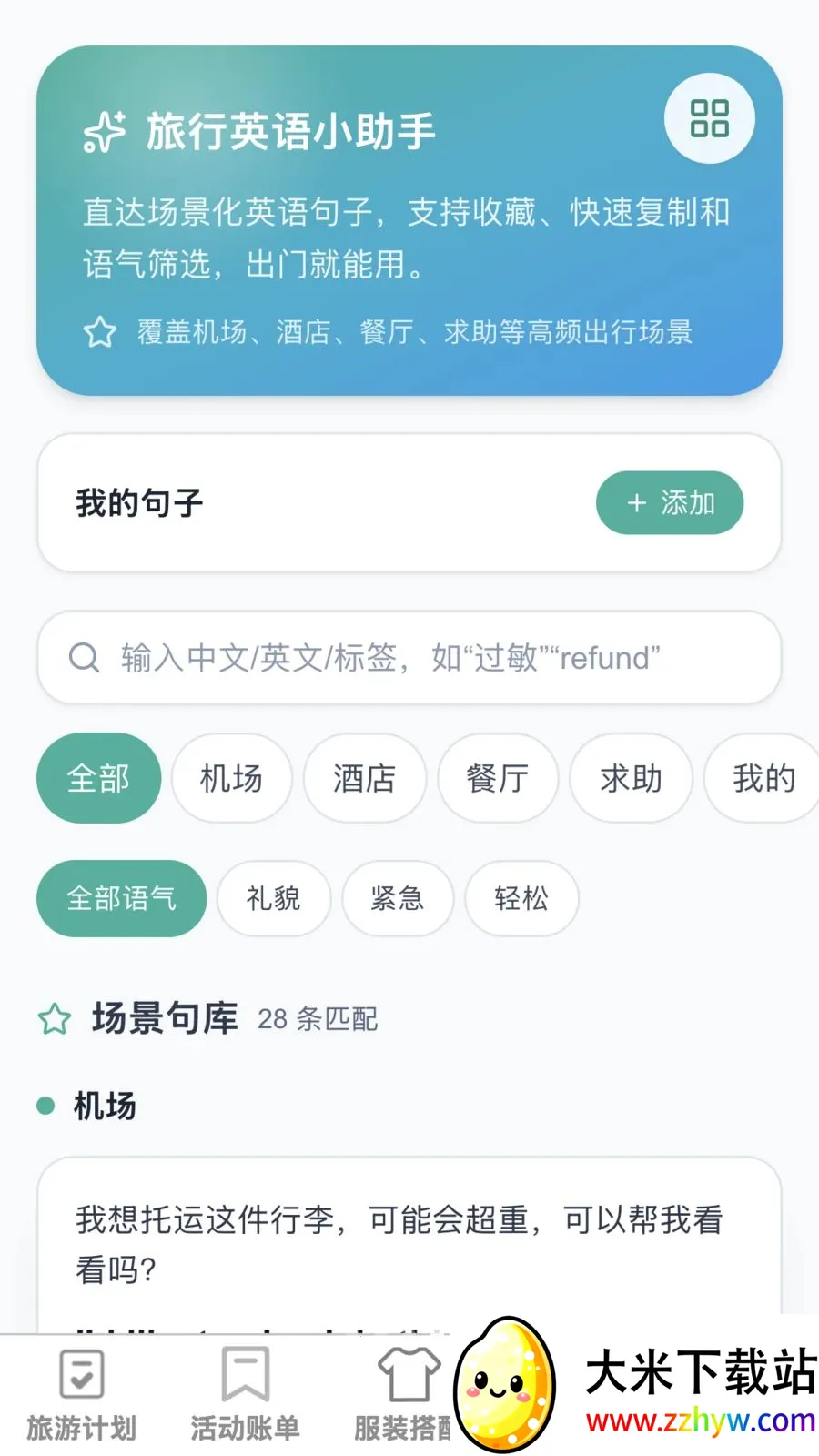Go to the 活动账单 tab
The image size is (819, 1456).
pos(245,1395)
